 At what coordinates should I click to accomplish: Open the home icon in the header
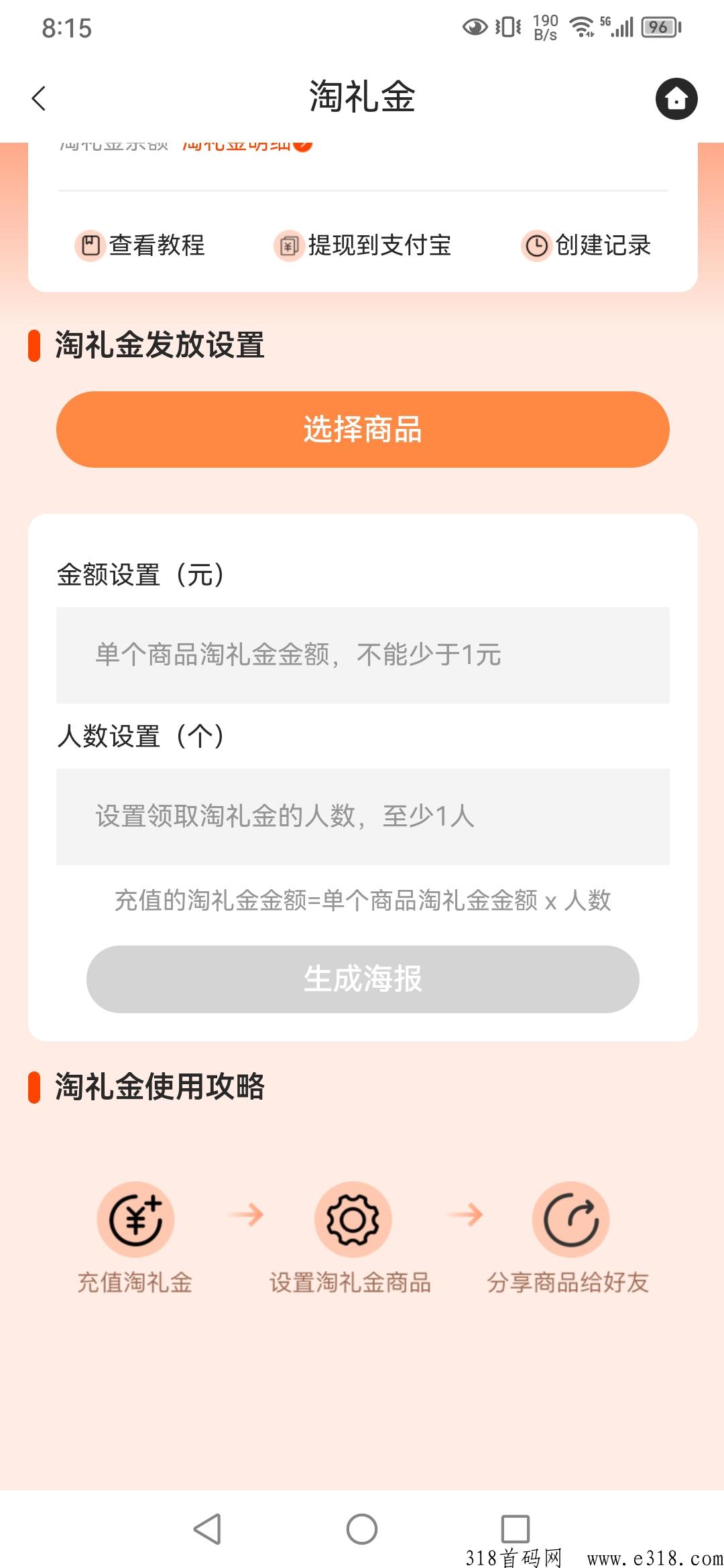click(x=676, y=99)
